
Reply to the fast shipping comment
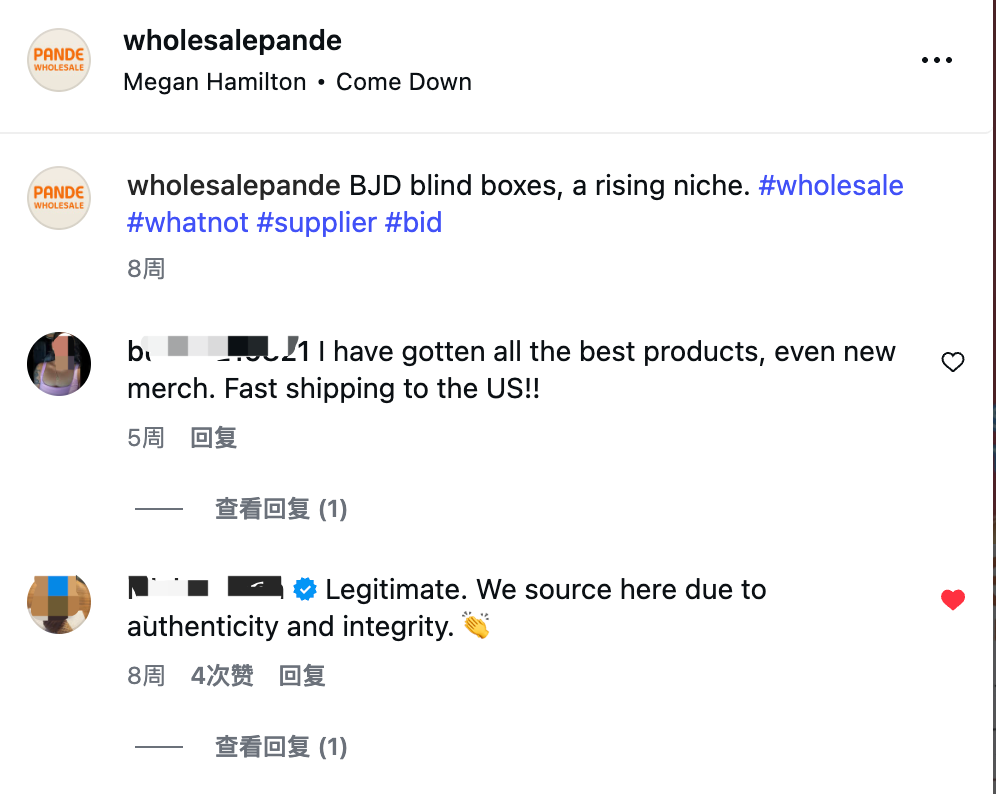coord(213,438)
